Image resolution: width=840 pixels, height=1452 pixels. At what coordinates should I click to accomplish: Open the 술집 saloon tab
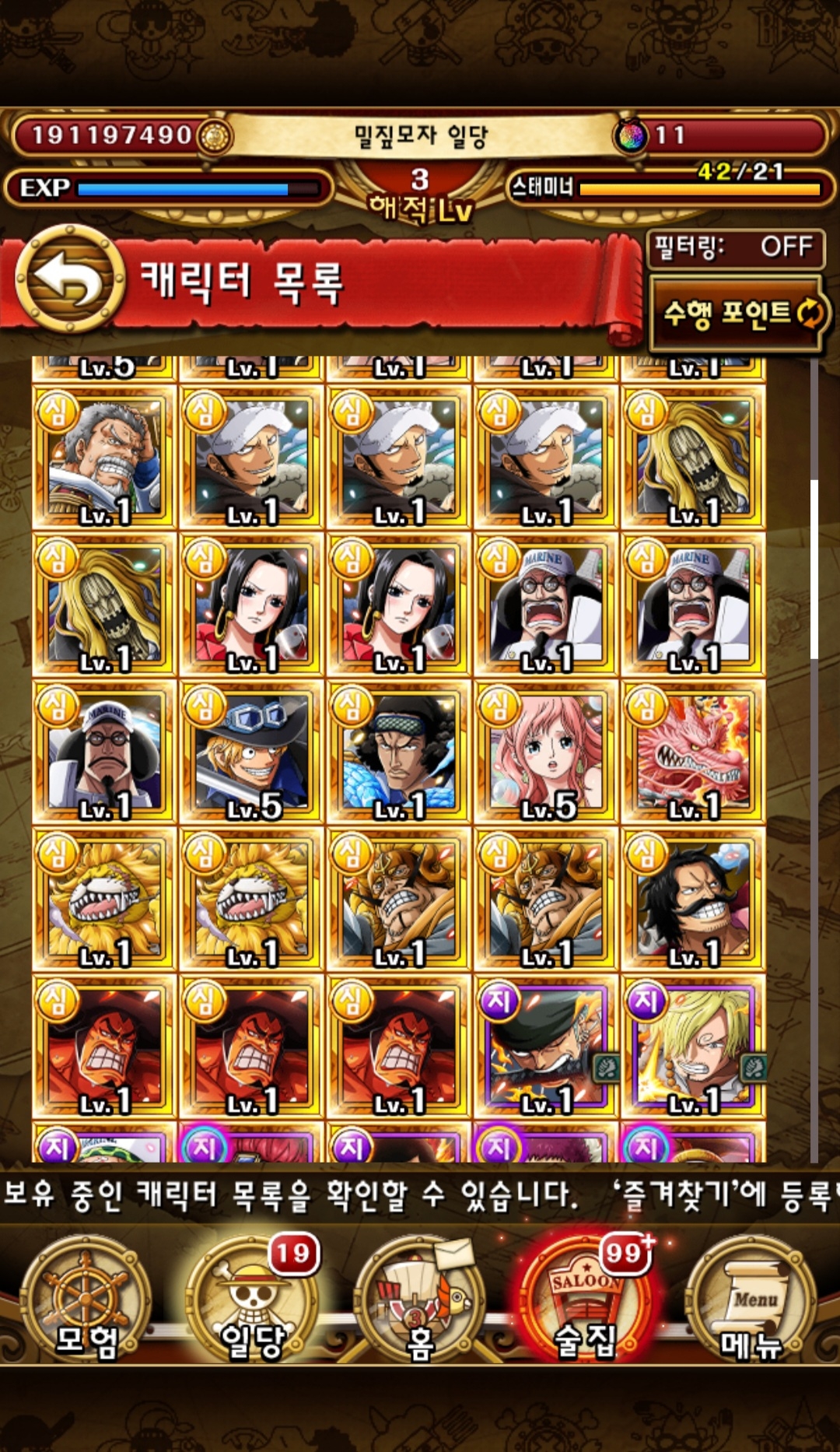(586, 1298)
